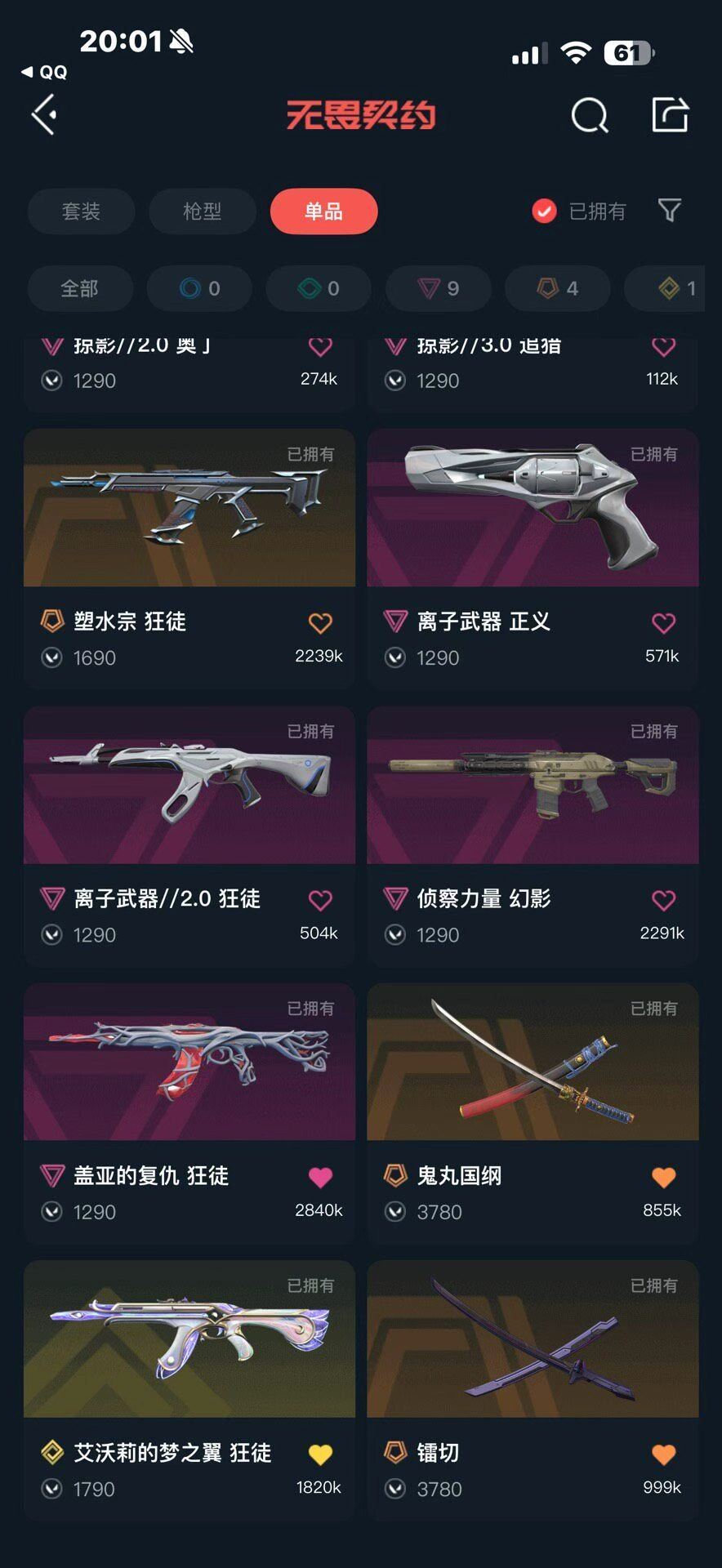Open the filter funnel icon
The image size is (722, 1568).
pyautogui.click(x=670, y=211)
